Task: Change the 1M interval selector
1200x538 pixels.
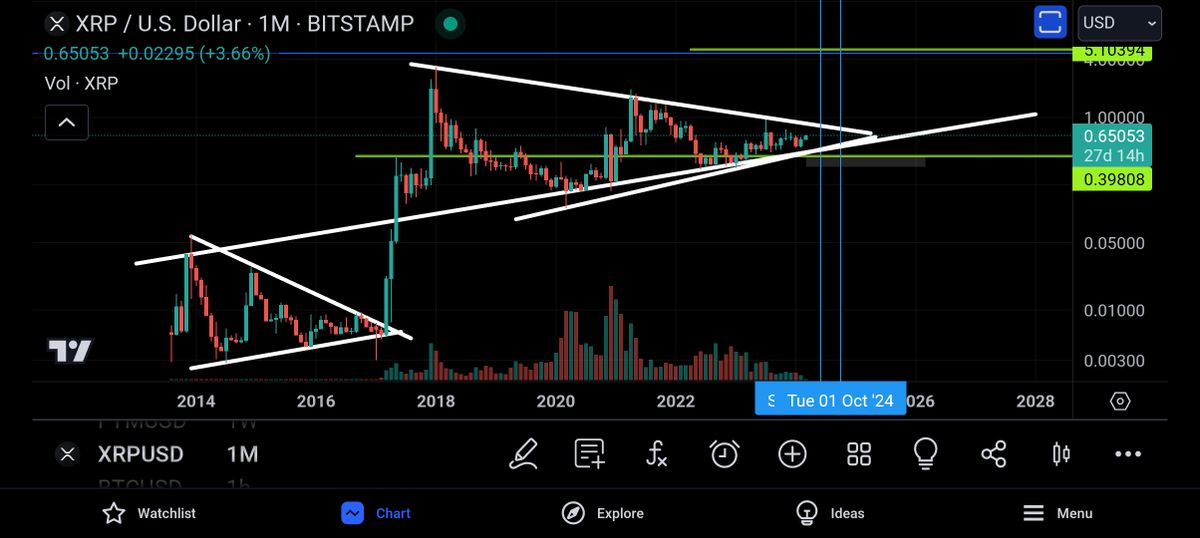Action: click(242, 454)
